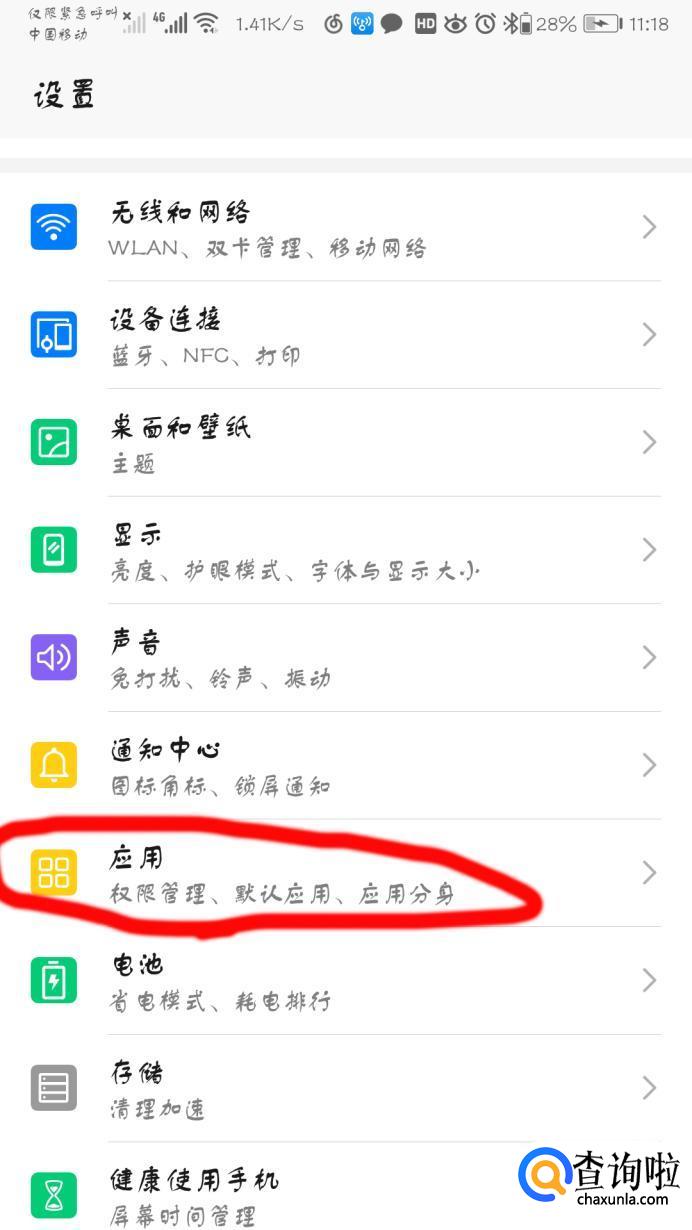Image resolution: width=692 pixels, height=1230 pixels.
Task: Go to 存储 settings
Action: (x=346, y=1089)
